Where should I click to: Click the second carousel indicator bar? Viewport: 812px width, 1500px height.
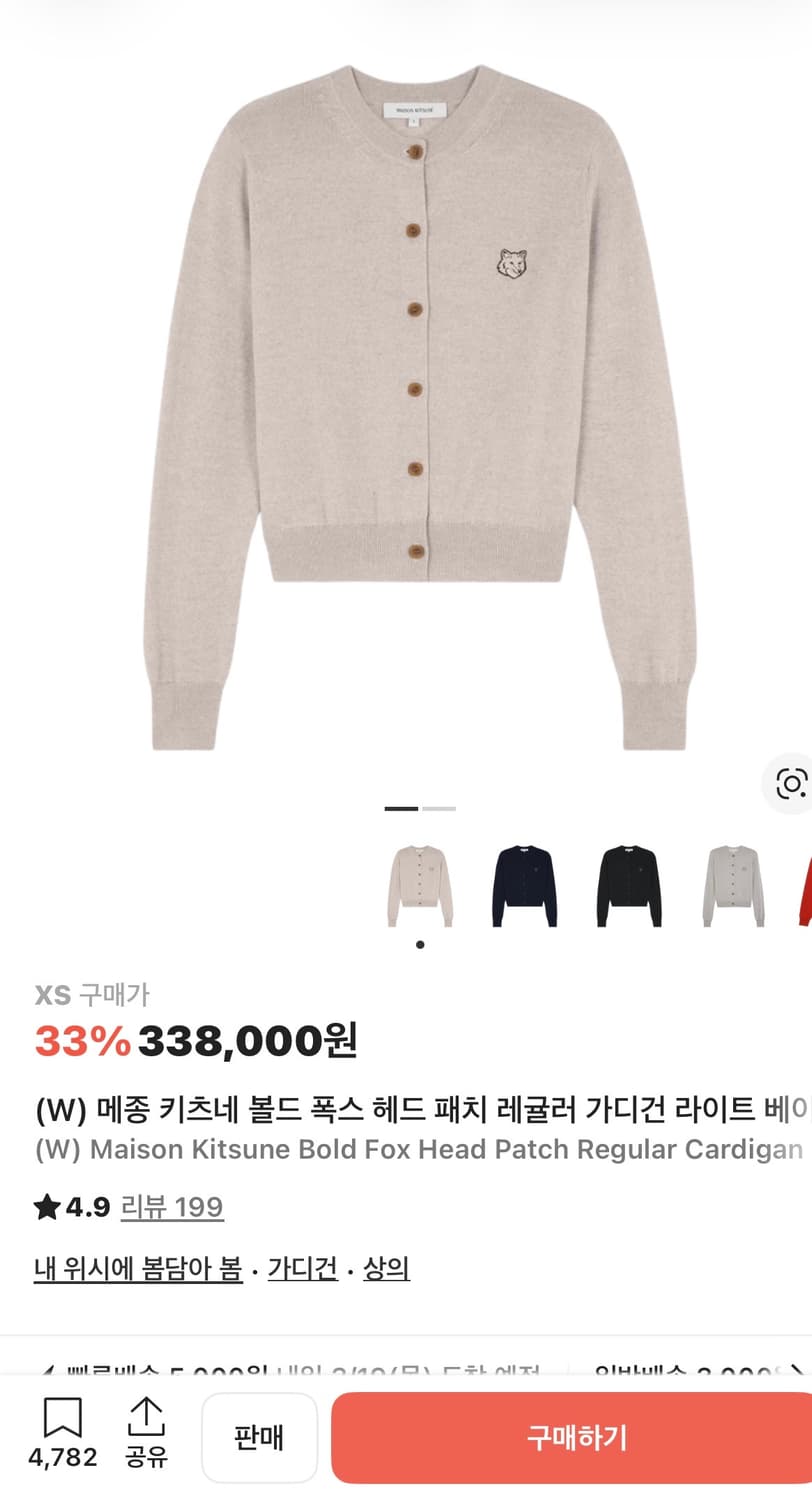440,808
